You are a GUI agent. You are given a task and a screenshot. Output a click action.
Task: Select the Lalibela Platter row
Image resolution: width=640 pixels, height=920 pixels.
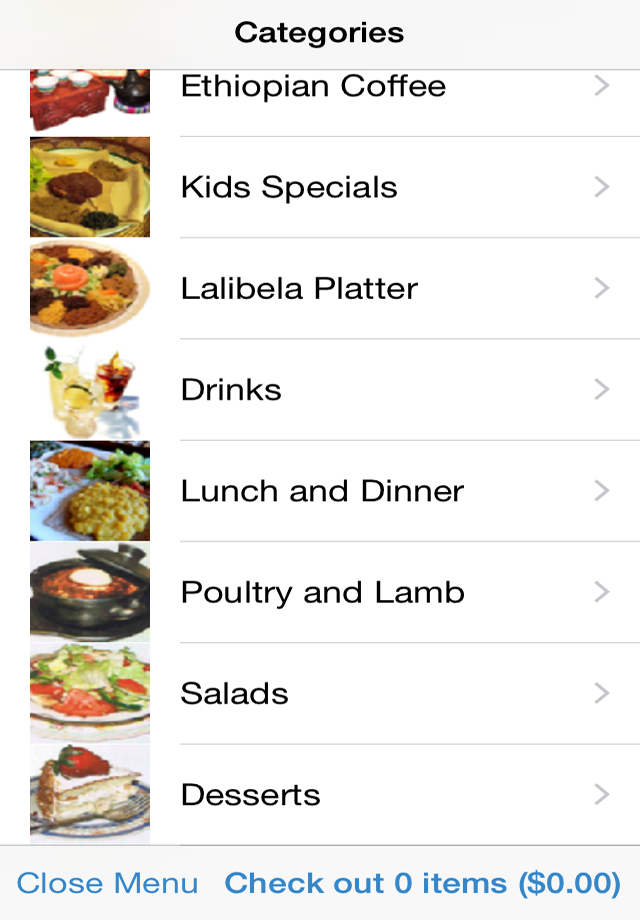320,288
